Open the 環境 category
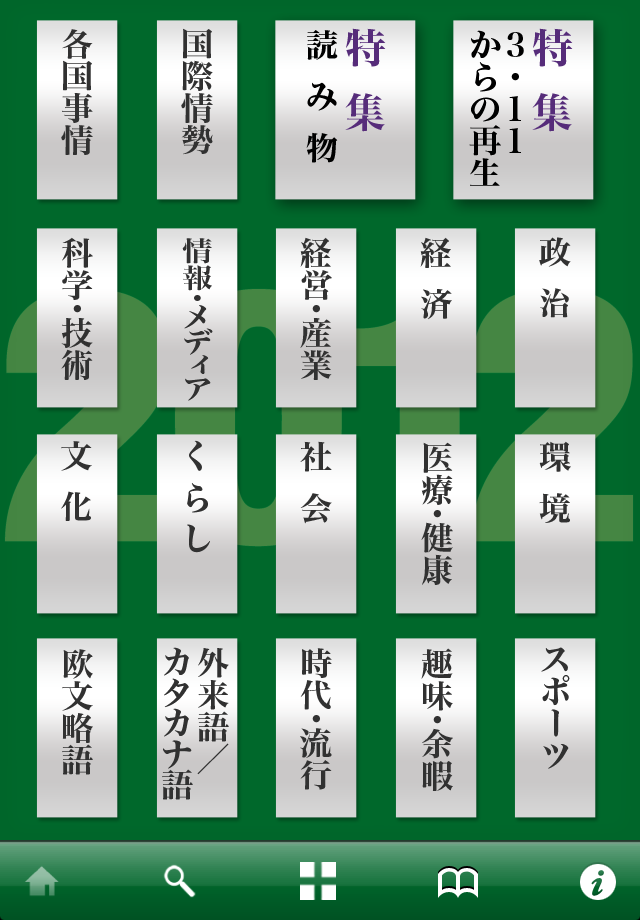The width and height of the screenshot is (640, 920). pos(555,523)
